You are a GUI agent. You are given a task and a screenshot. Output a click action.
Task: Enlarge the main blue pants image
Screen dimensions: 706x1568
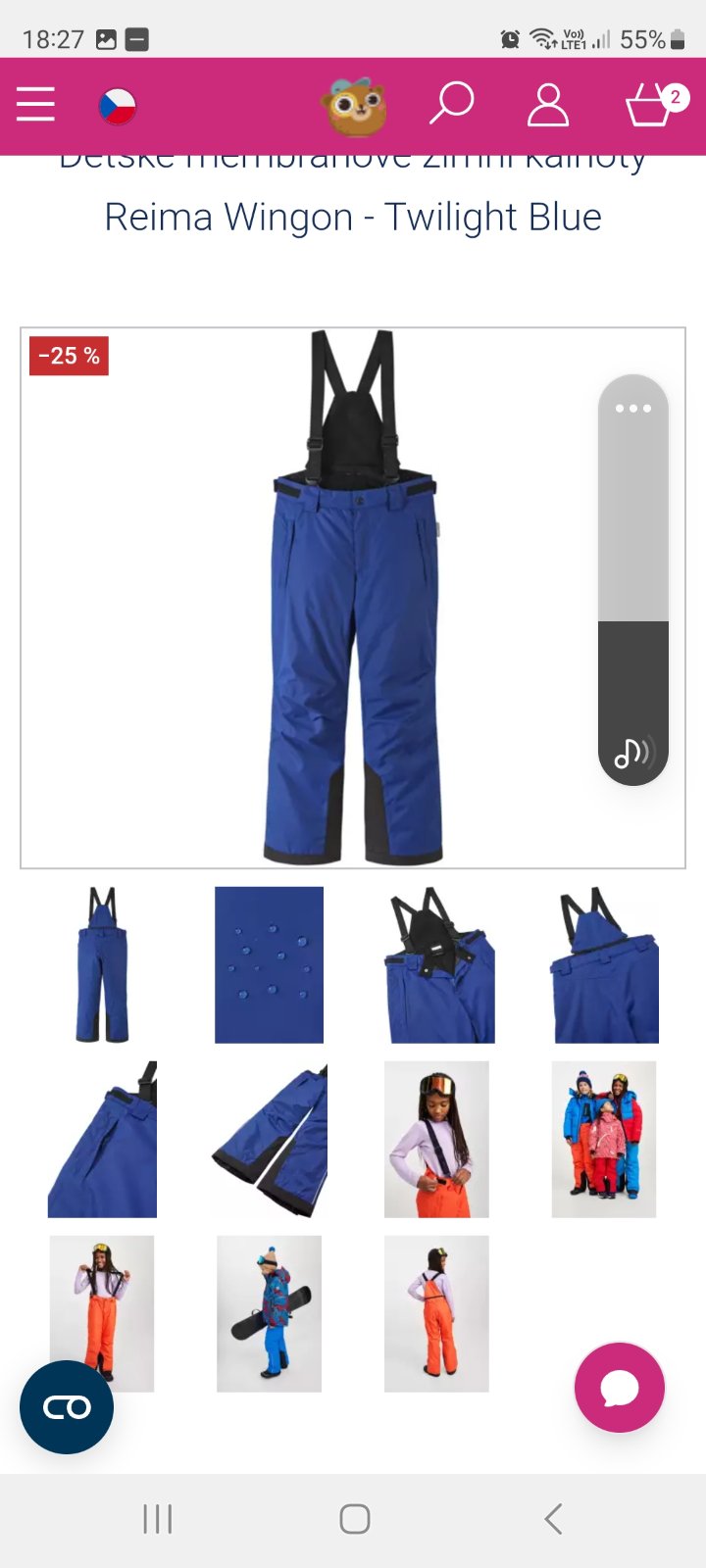tap(353, 598)
